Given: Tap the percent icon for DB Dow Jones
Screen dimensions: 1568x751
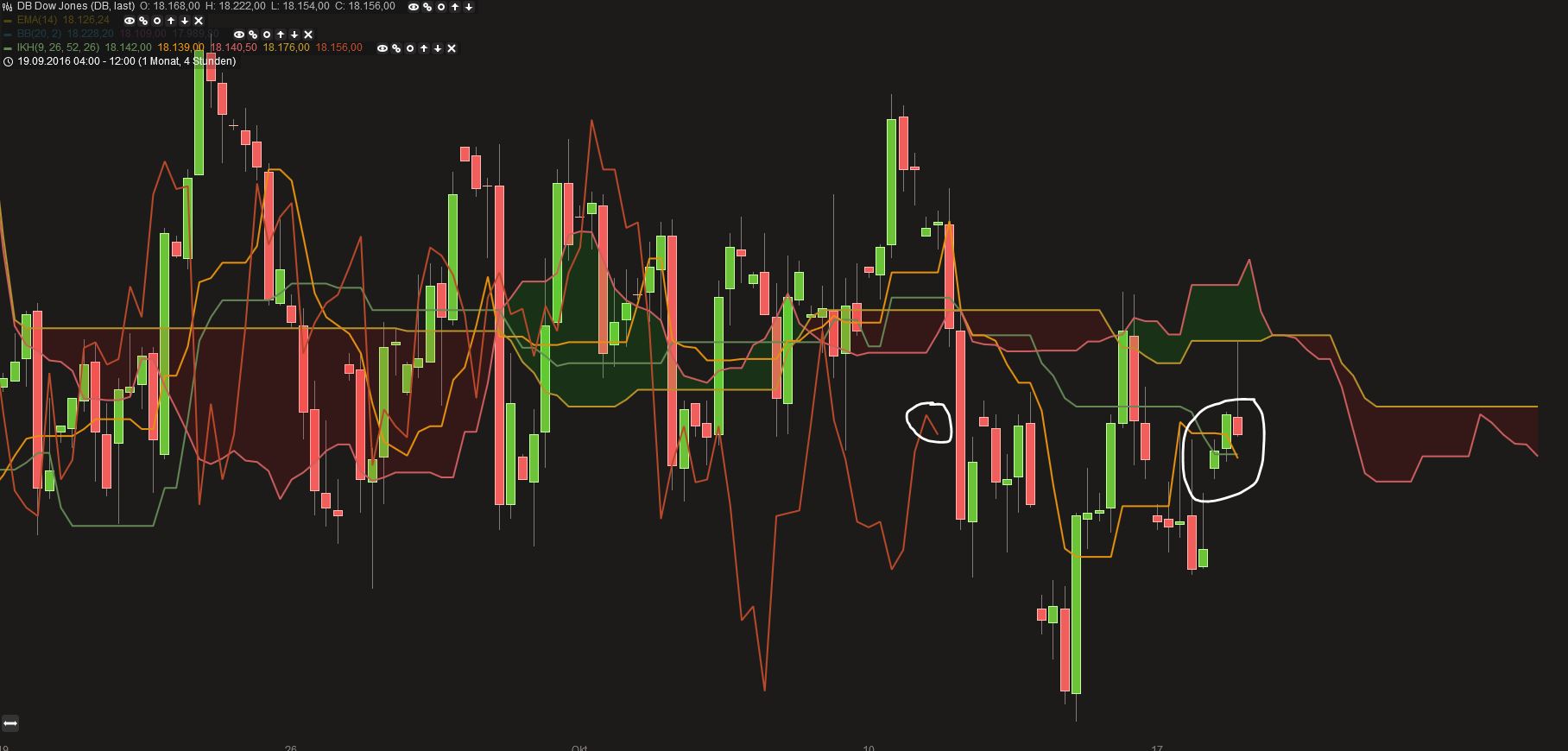Looking at the screenshot, I should coord(427,7).
